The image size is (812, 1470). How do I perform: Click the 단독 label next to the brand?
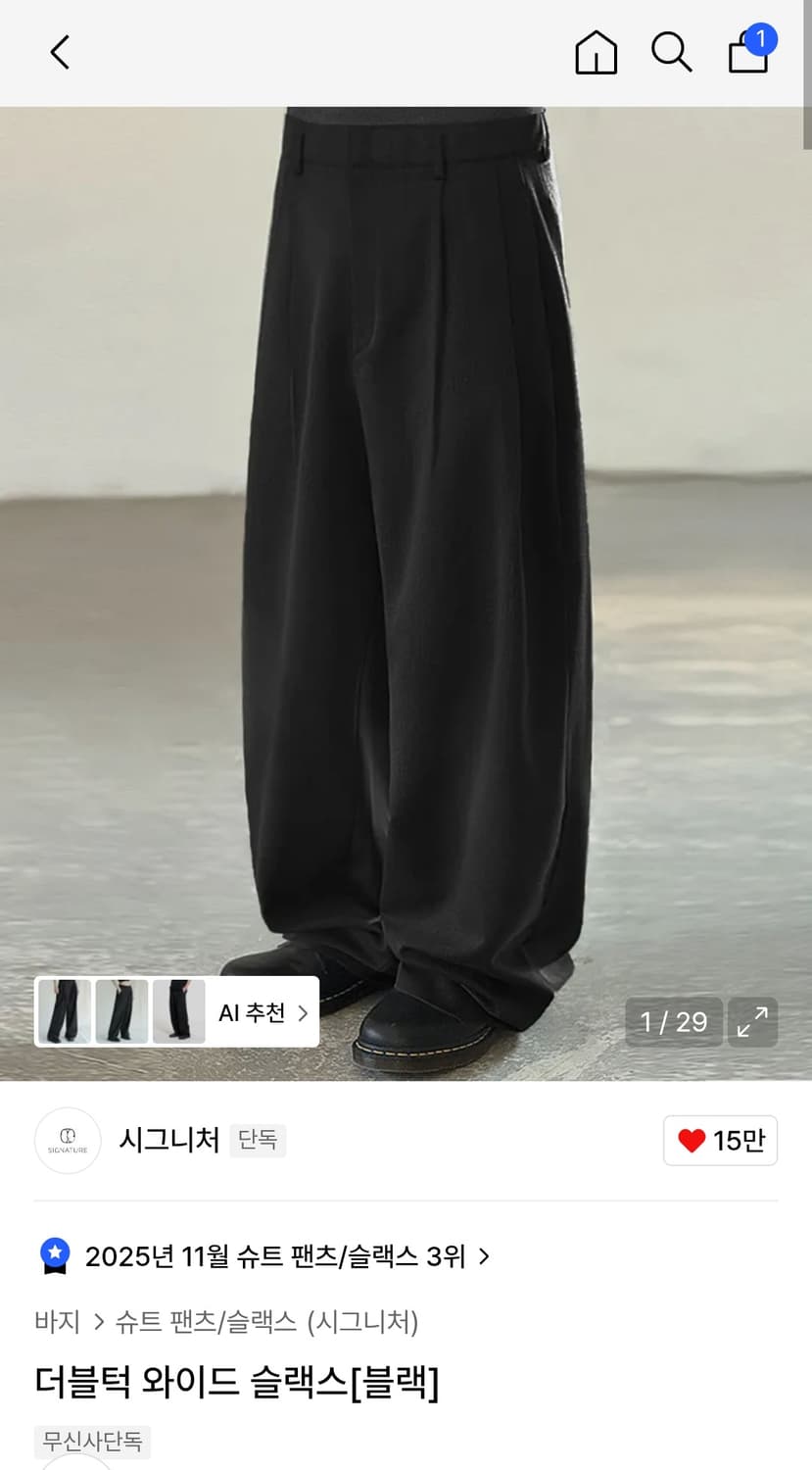258,1141
